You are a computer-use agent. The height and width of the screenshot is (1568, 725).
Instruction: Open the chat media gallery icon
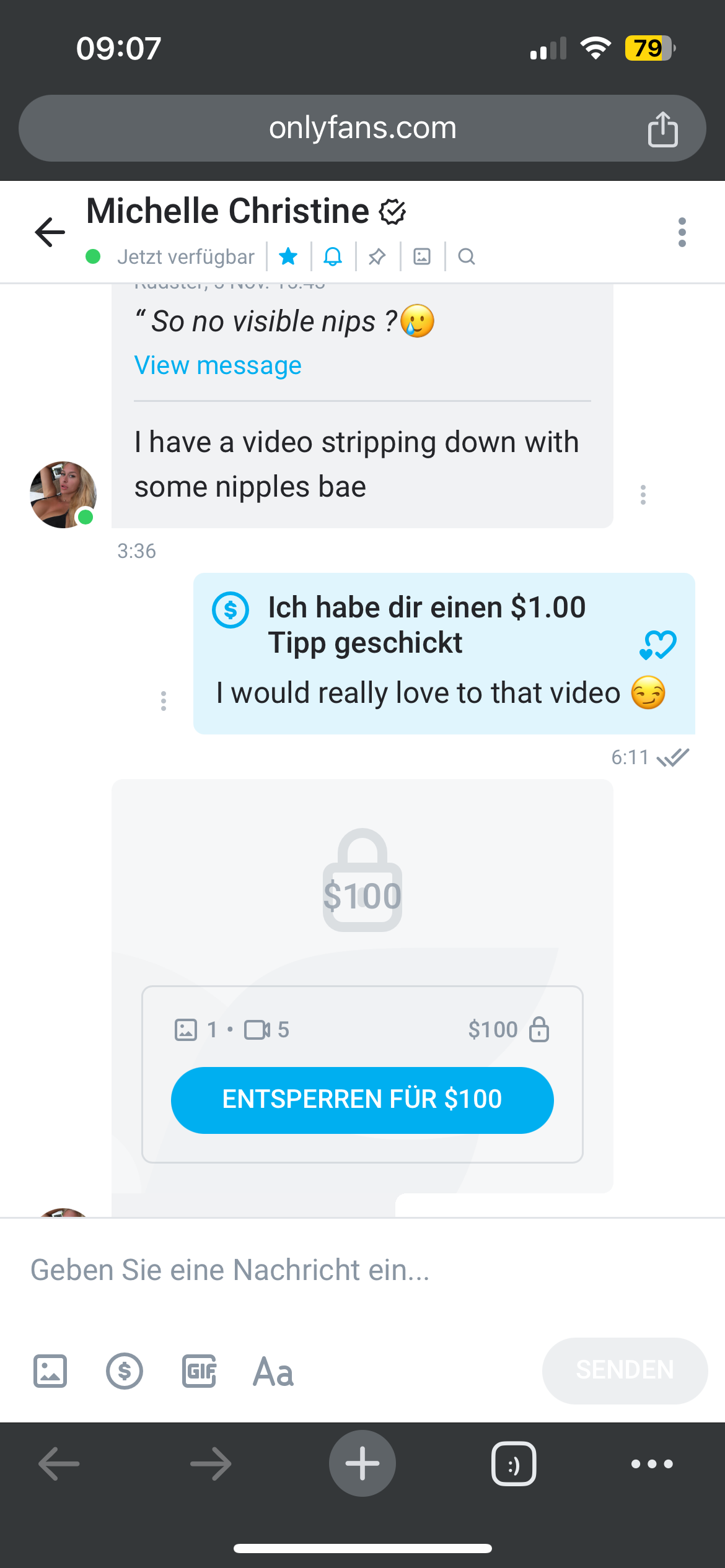422,256
